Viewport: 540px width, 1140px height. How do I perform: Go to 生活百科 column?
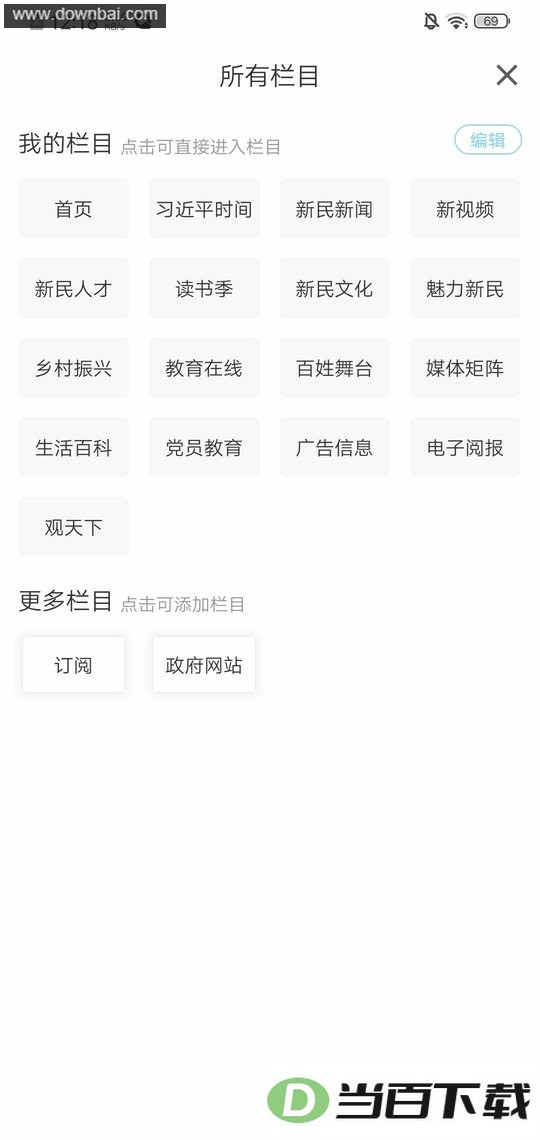[x=73, y=447]
